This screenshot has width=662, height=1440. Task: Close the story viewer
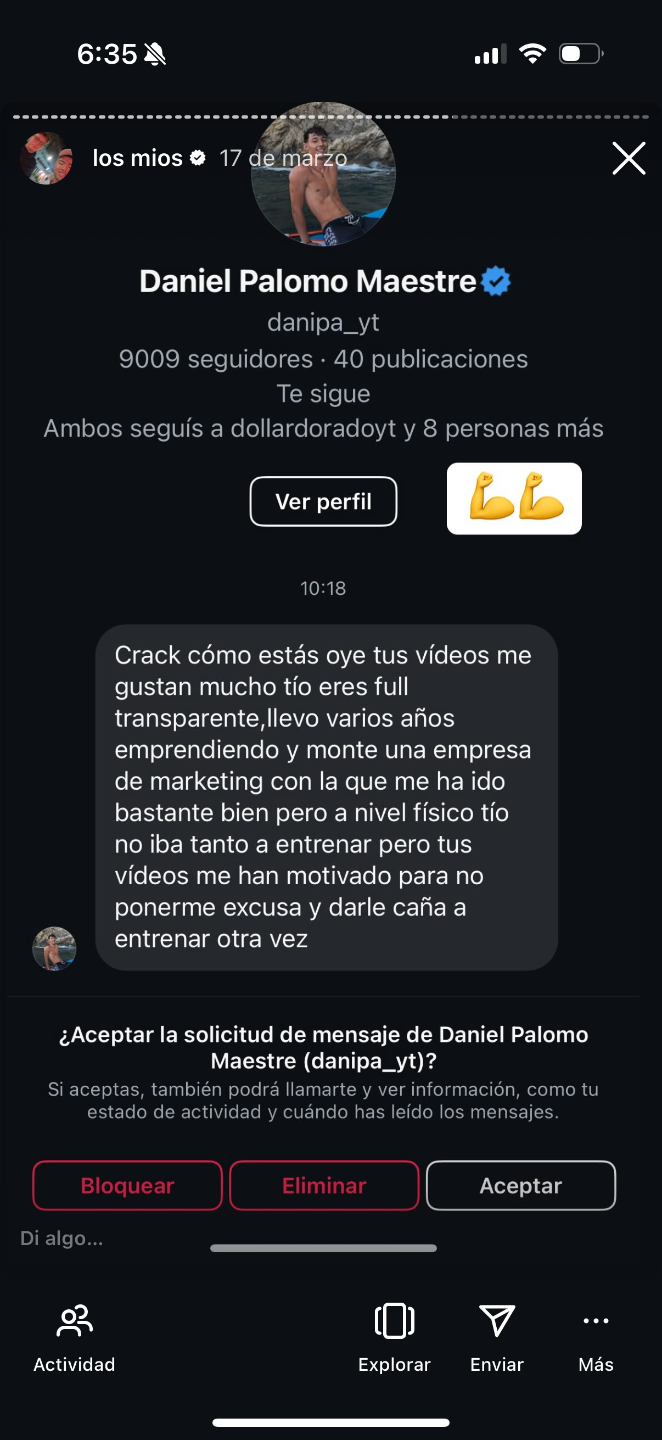tap(628, 158)
